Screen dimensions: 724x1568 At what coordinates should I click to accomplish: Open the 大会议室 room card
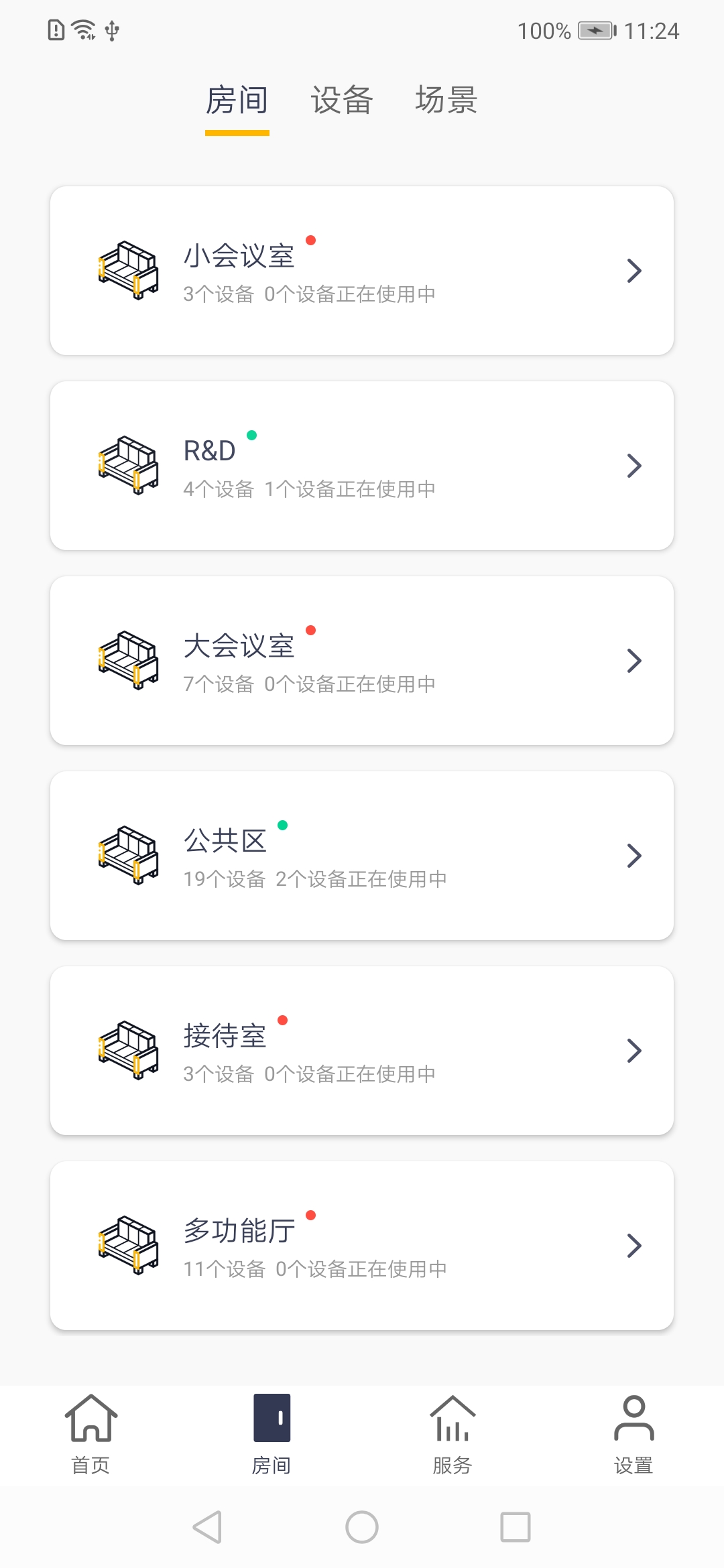[362, 661]
